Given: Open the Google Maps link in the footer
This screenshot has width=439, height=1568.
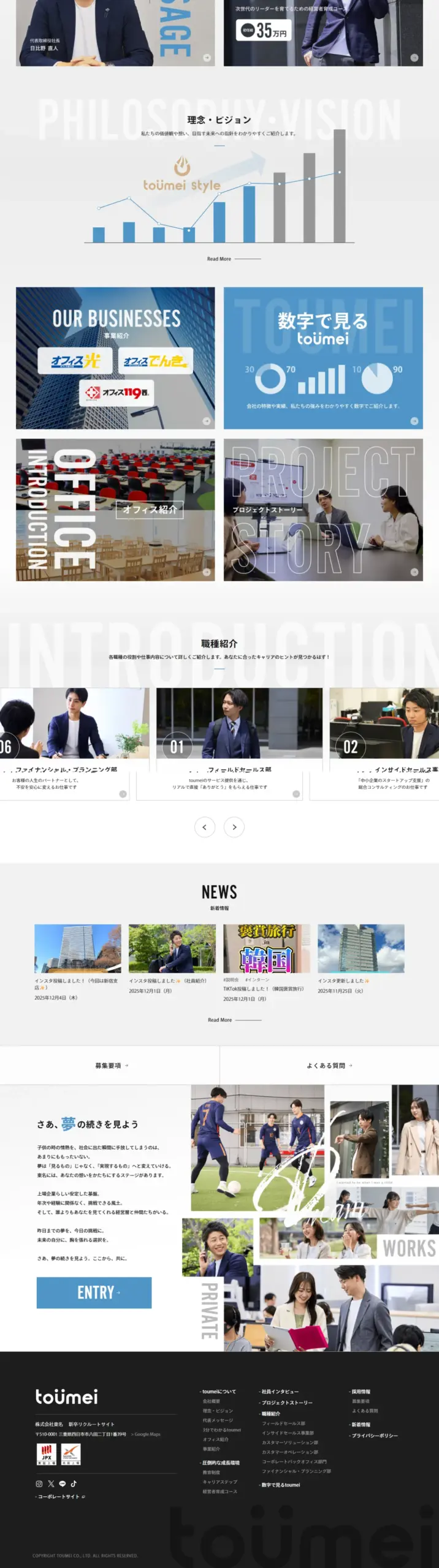Looking at the screenshot, I should tap(146, 1434).
